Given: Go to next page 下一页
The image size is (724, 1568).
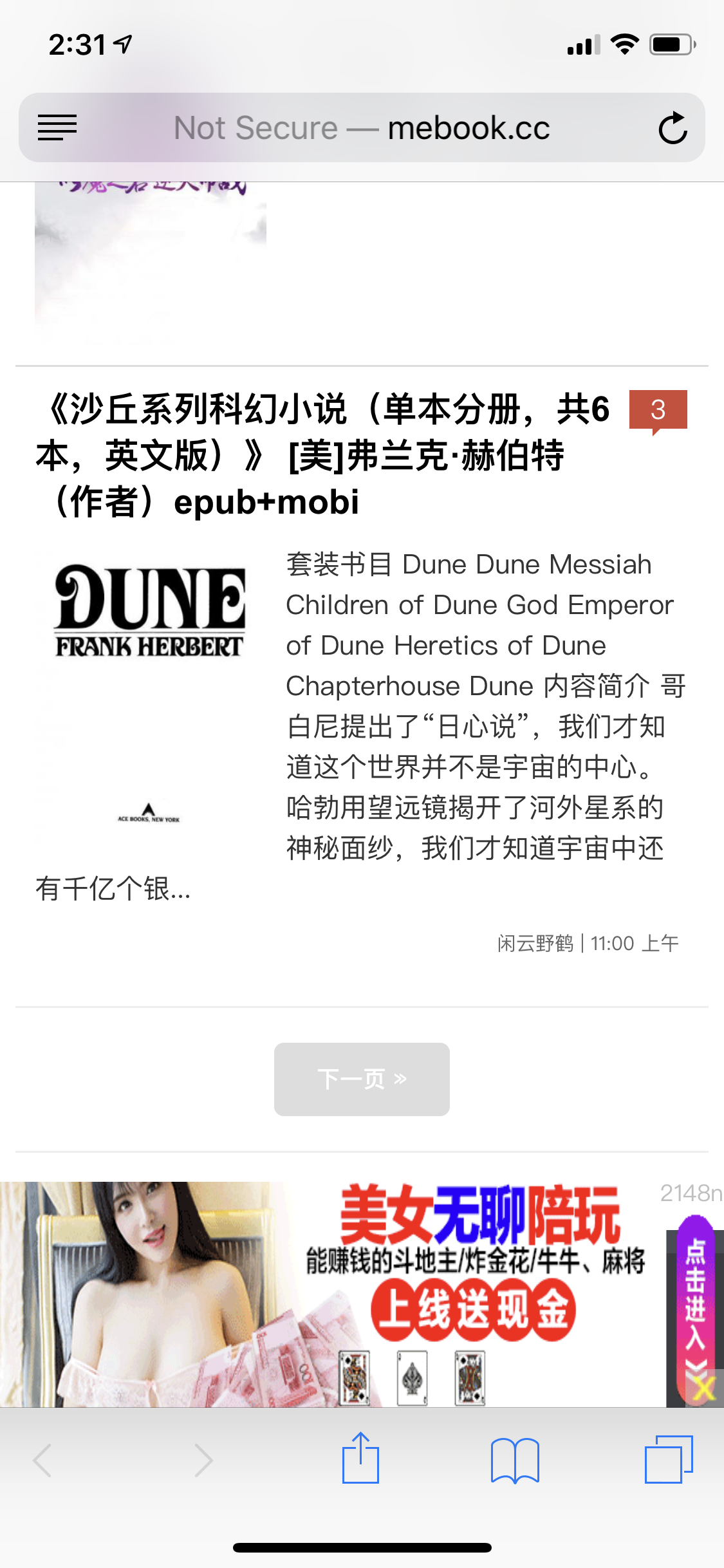Looking at the screenshot, I should [x=362, y=1079].
